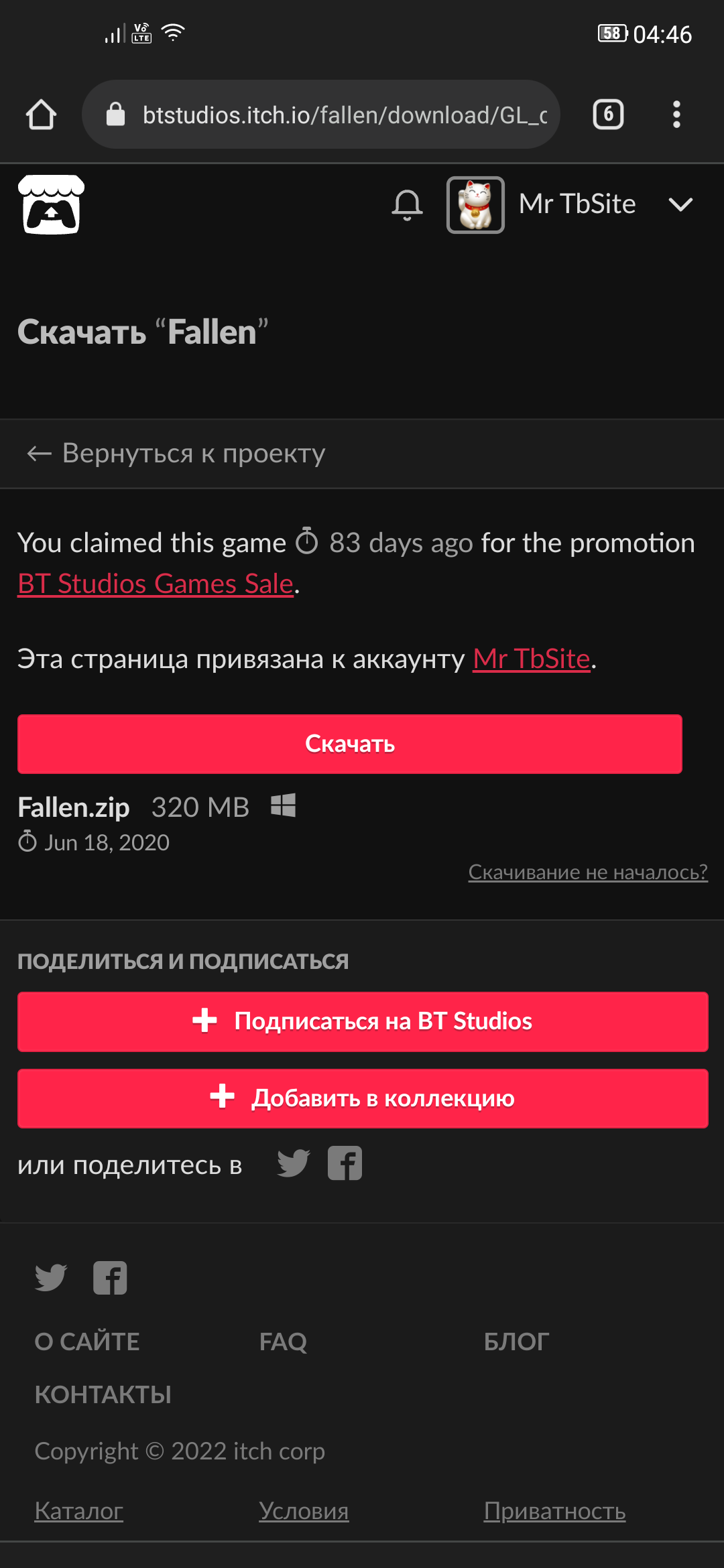Open the BT Studios Games Sale link

156,584
